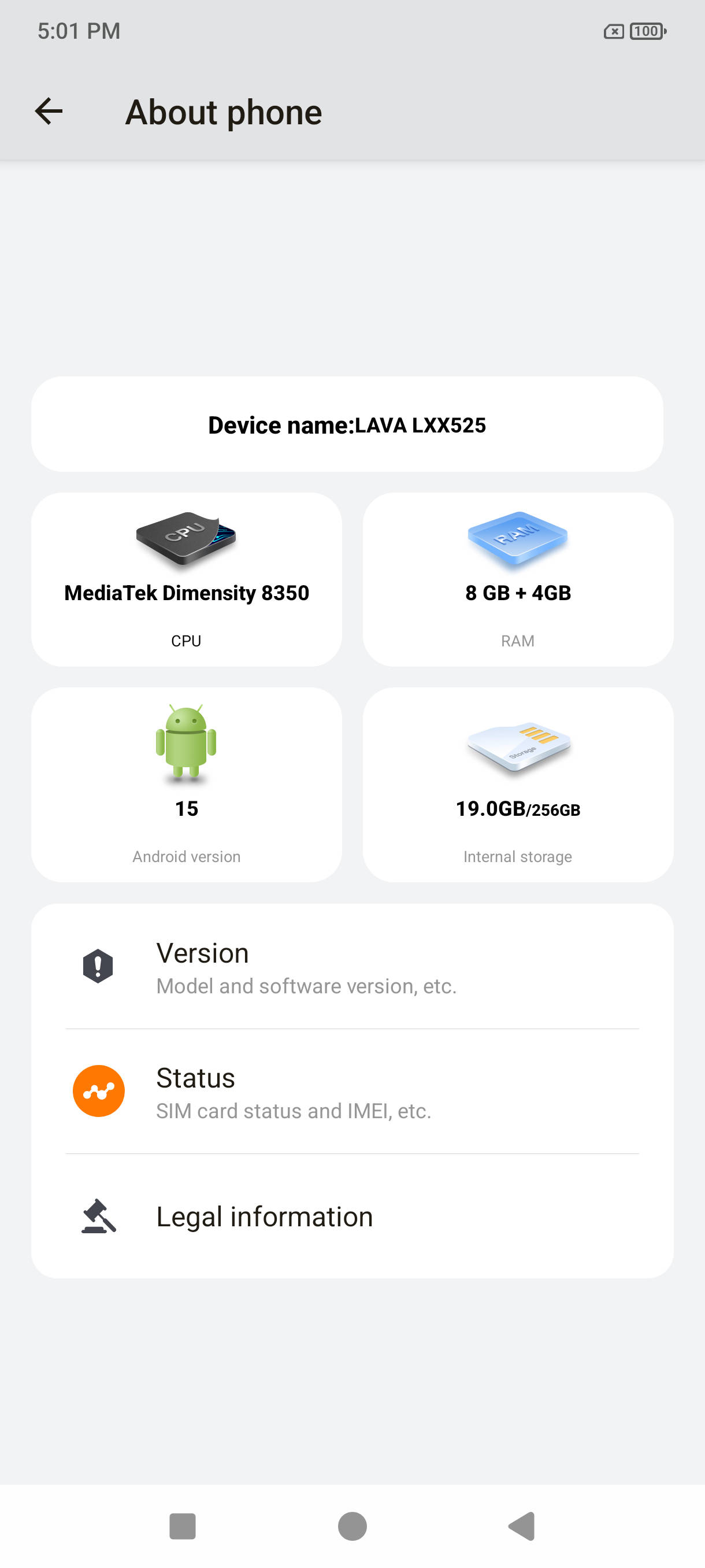705x1568 pixels.
Task: Open the Device name card
Action: pyautogui.click(x=347, y=424)
